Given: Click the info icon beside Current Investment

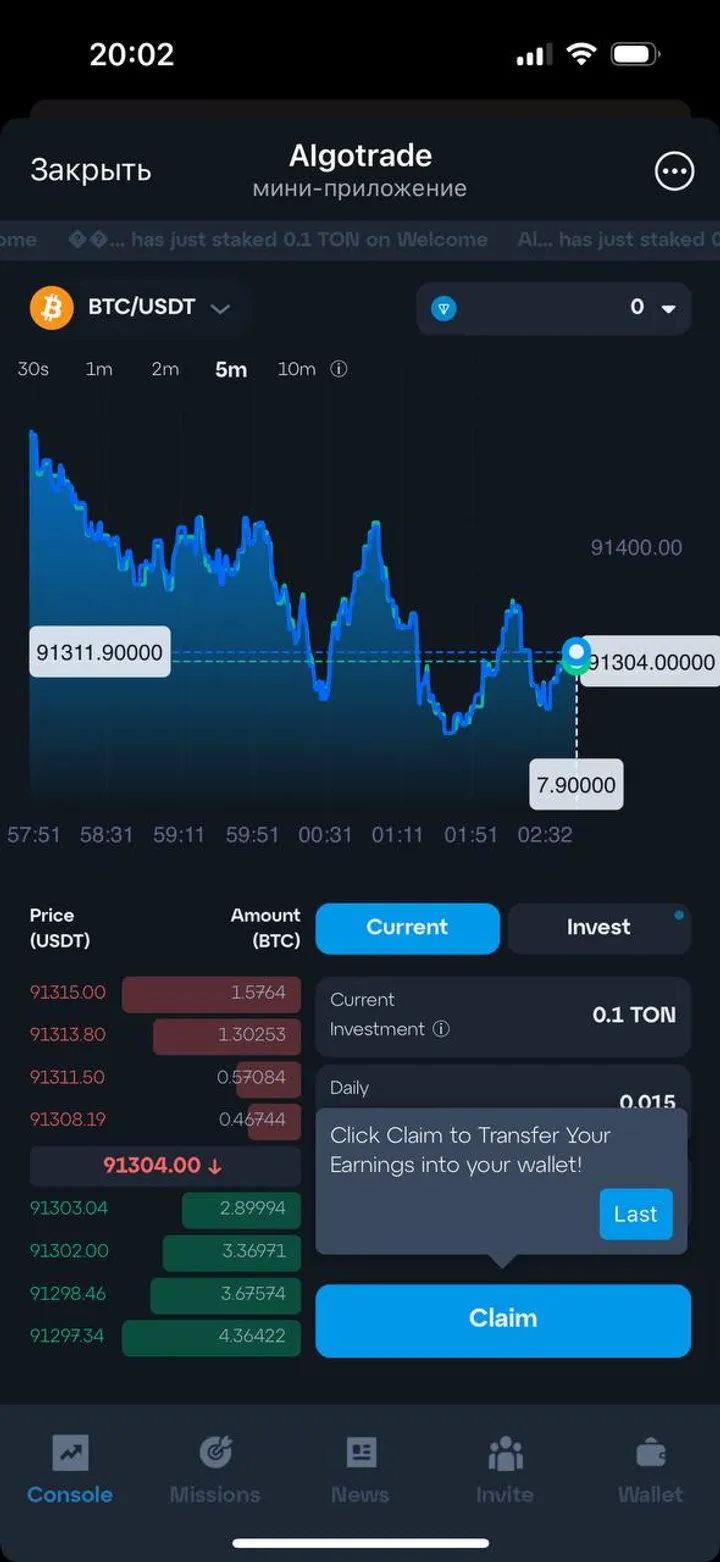Looking at the screenshot, I should click(442, 1030).
